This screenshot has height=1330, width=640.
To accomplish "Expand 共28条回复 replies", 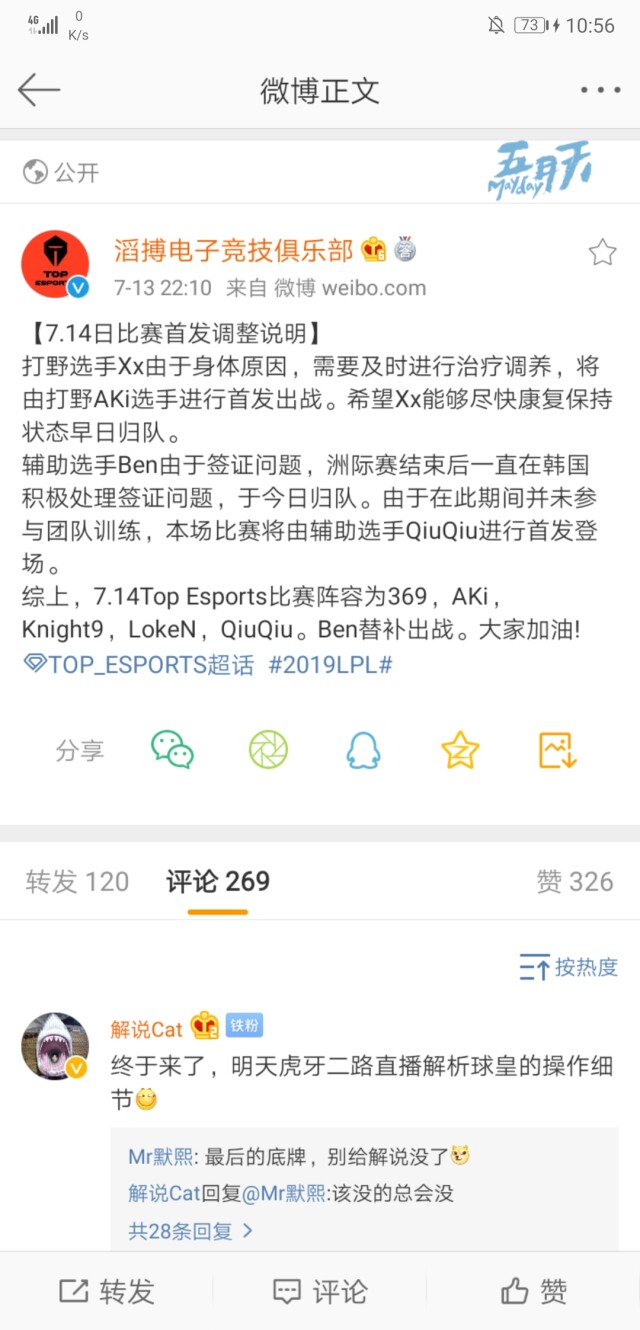I will coord(190,1230).
